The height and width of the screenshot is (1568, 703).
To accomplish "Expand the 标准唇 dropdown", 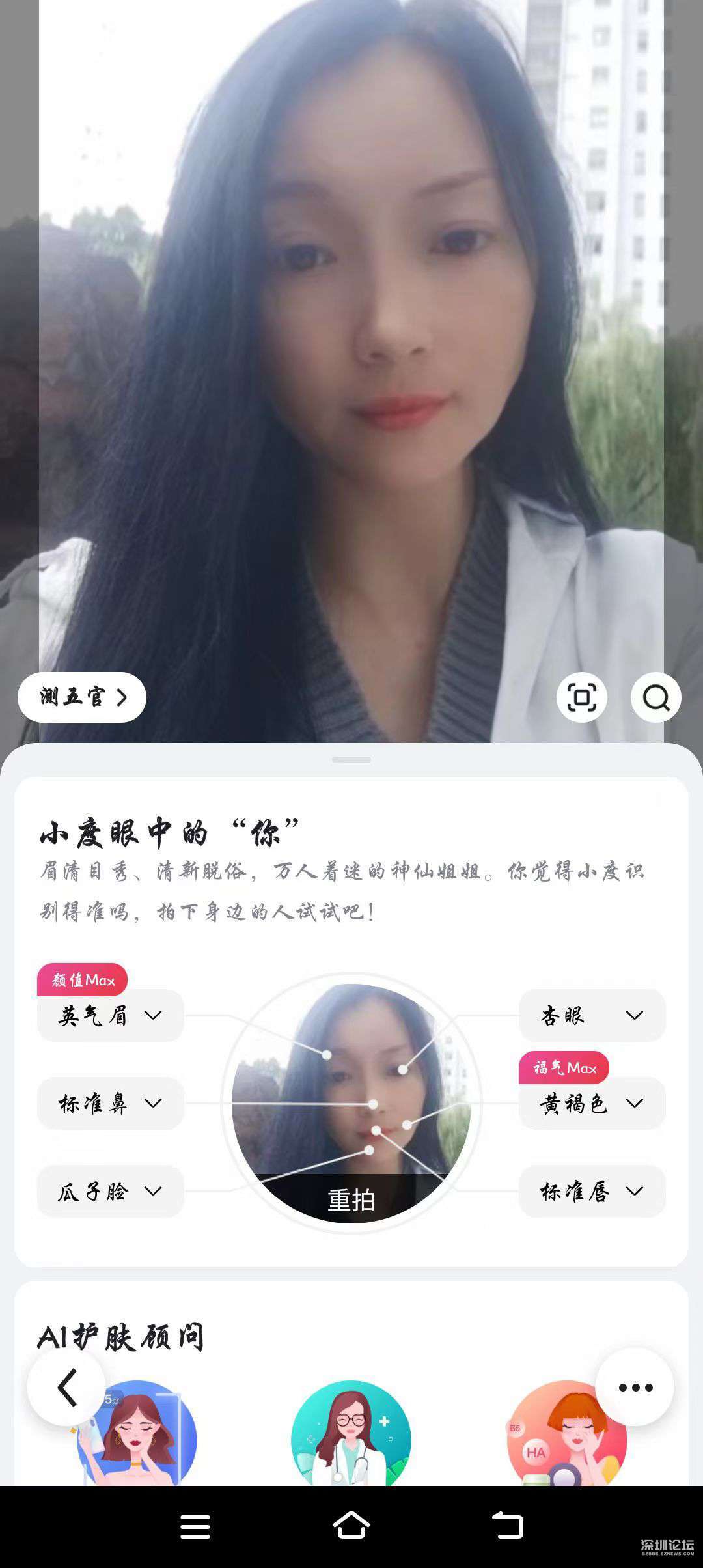I will point(592,1191).
